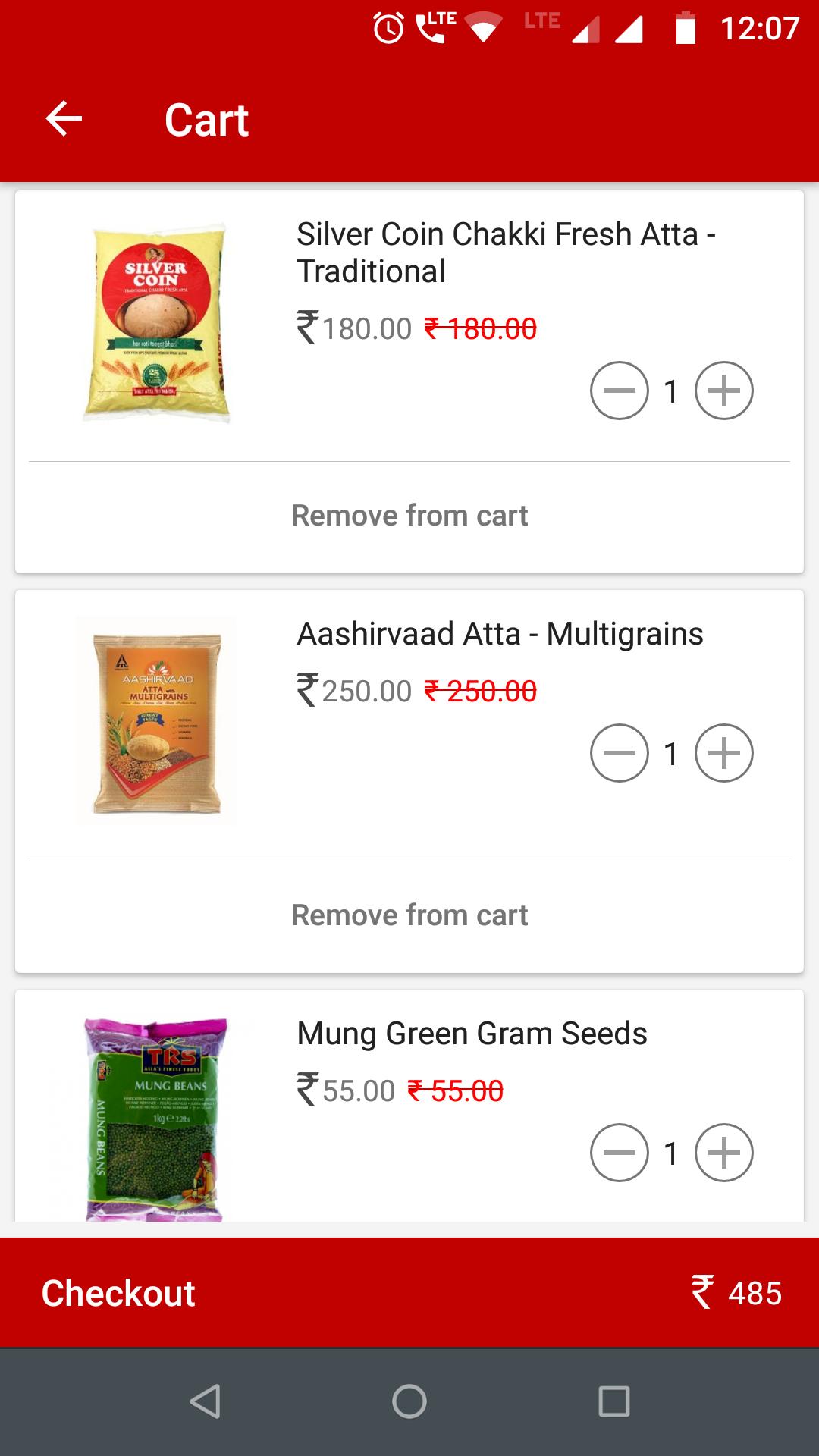This screenshot has width=819, height=1456.
Task: Increase quantity of Aashirvaad Atta Multigrains
Action: [723, 753]
